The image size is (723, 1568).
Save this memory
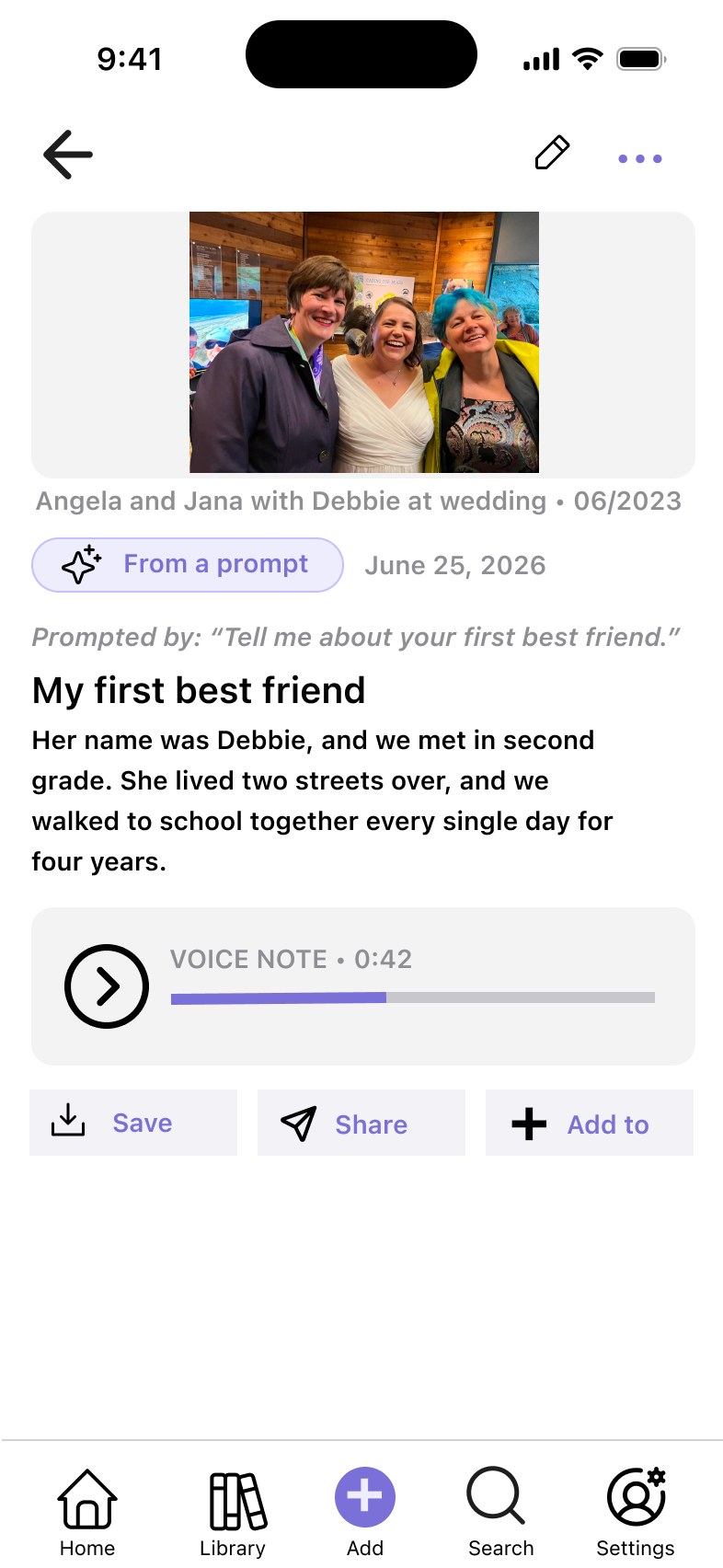[133, 1123]
